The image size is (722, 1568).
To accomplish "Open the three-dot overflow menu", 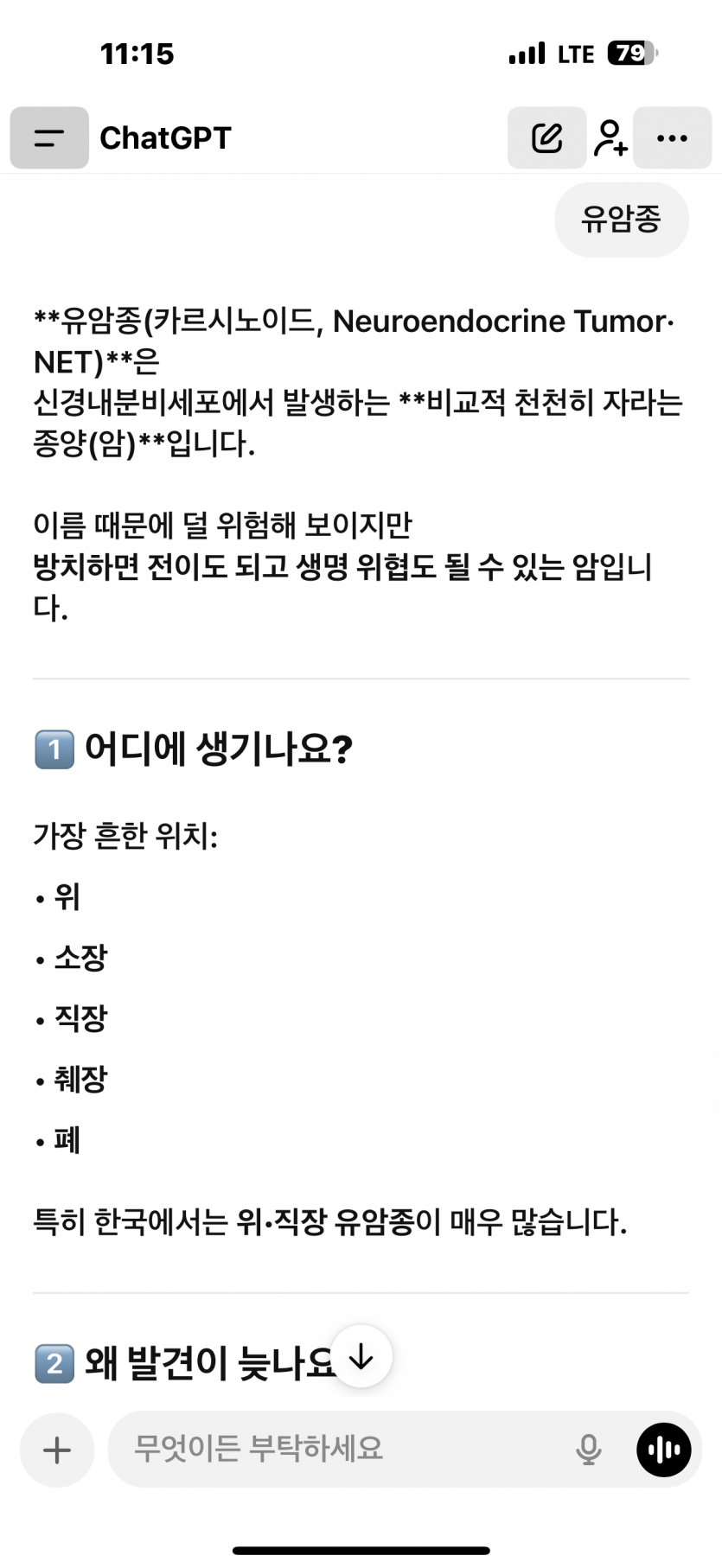I will point(672,137).
